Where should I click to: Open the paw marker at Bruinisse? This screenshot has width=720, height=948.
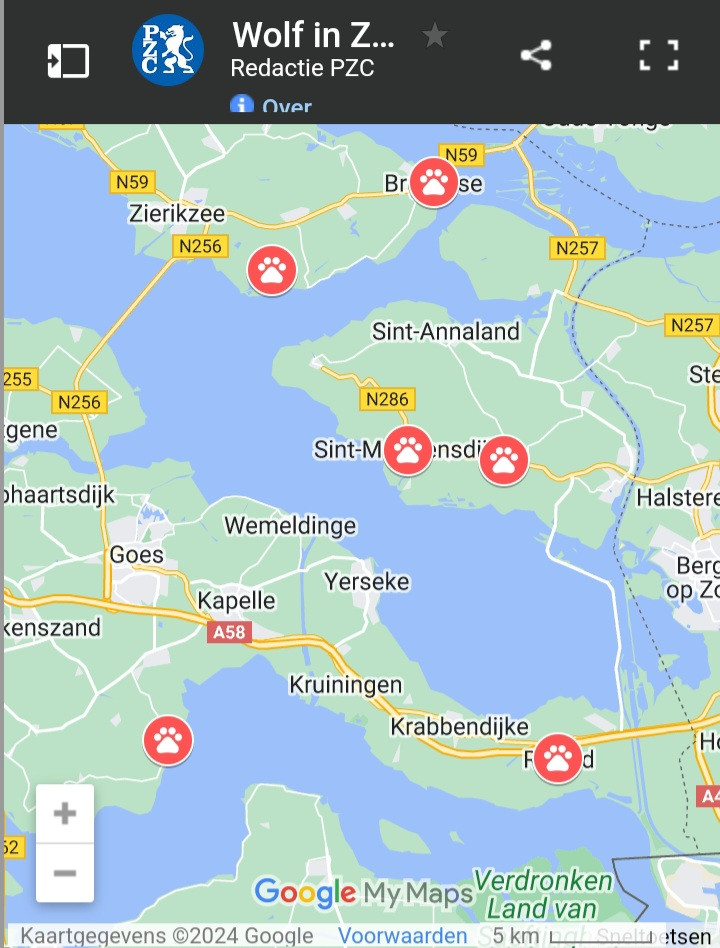(x=434, y=182)
